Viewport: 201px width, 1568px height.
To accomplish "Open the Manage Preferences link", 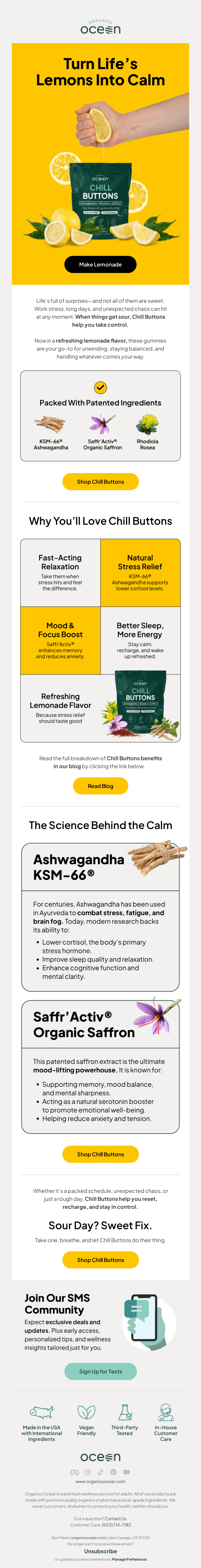I will point(129,1559).
